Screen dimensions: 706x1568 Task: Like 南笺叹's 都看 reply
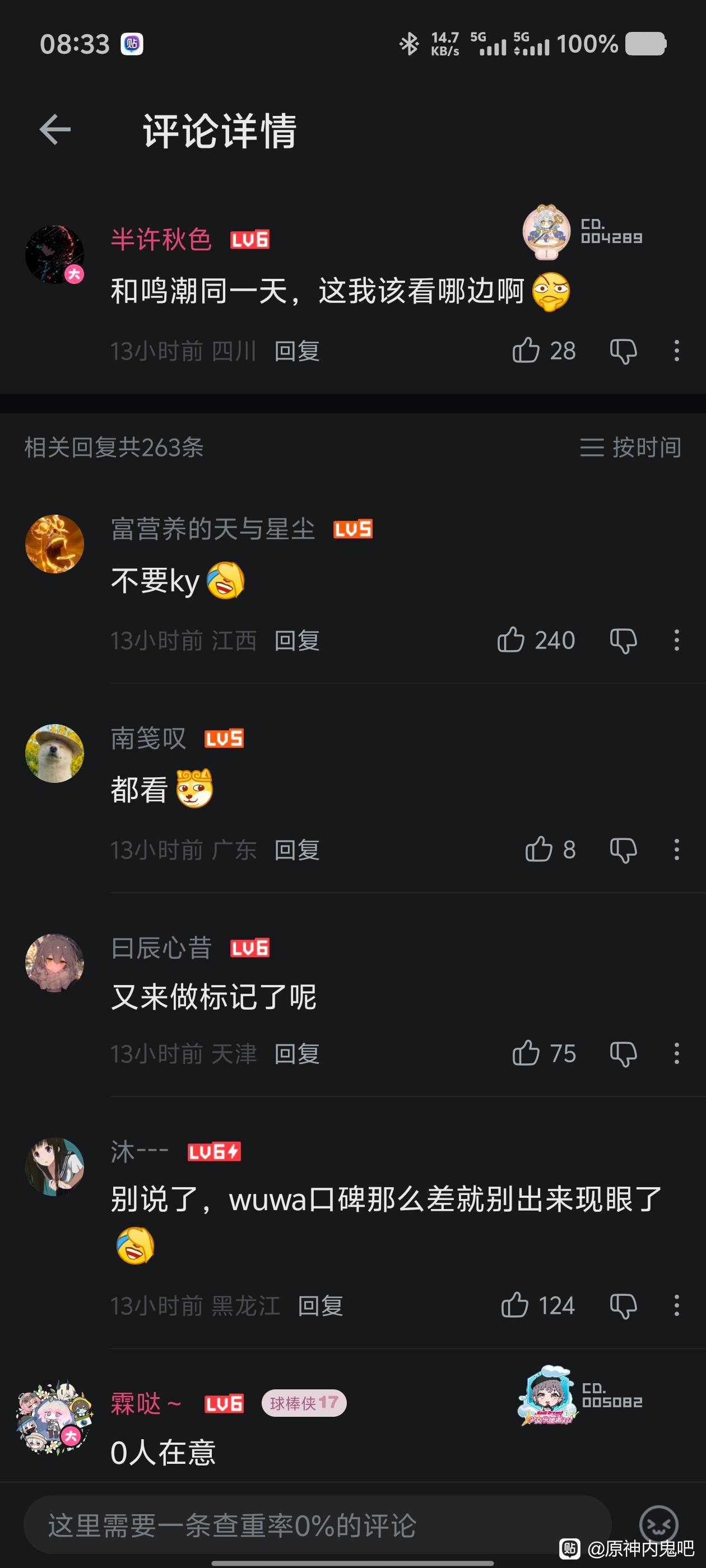[539, 850]
